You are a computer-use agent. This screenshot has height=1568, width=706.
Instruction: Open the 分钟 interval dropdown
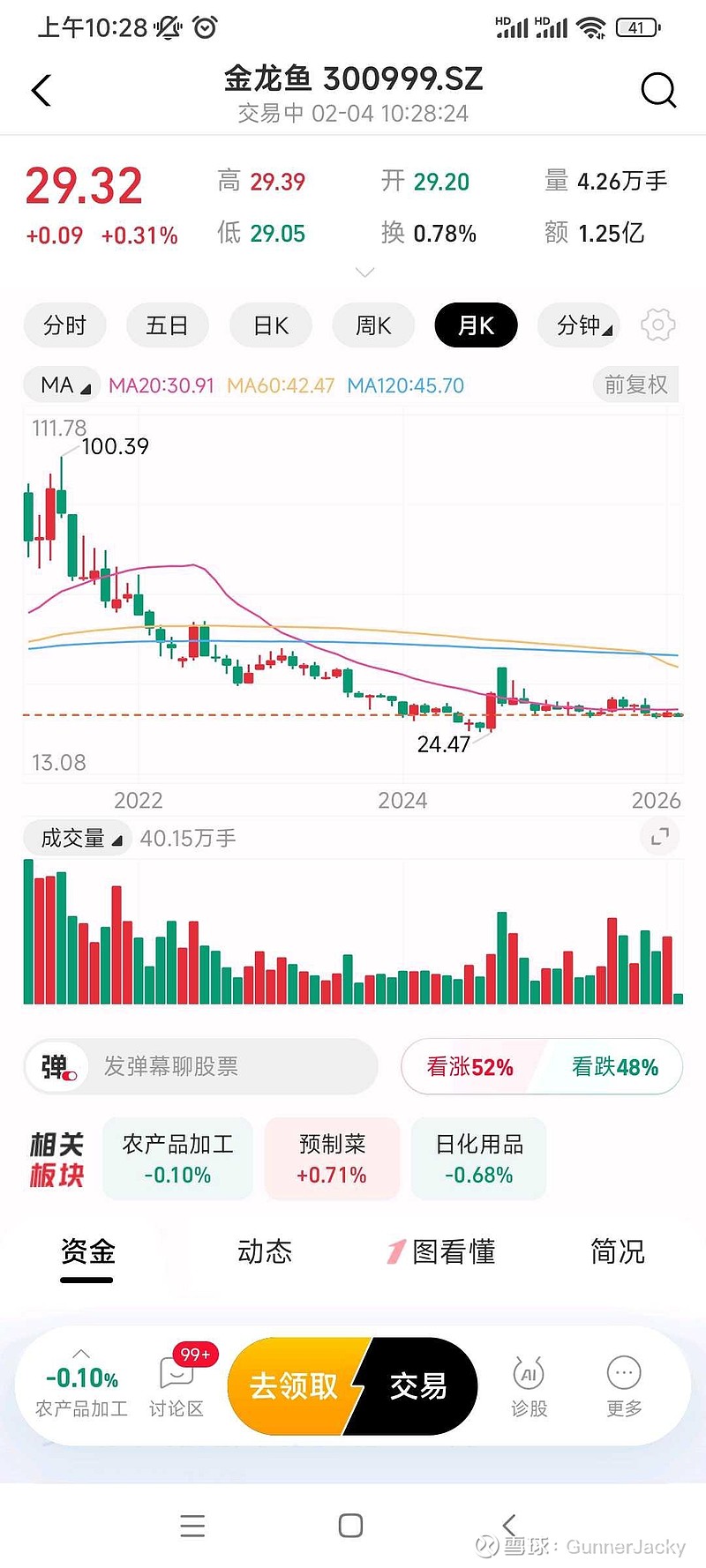click(583, 325)
